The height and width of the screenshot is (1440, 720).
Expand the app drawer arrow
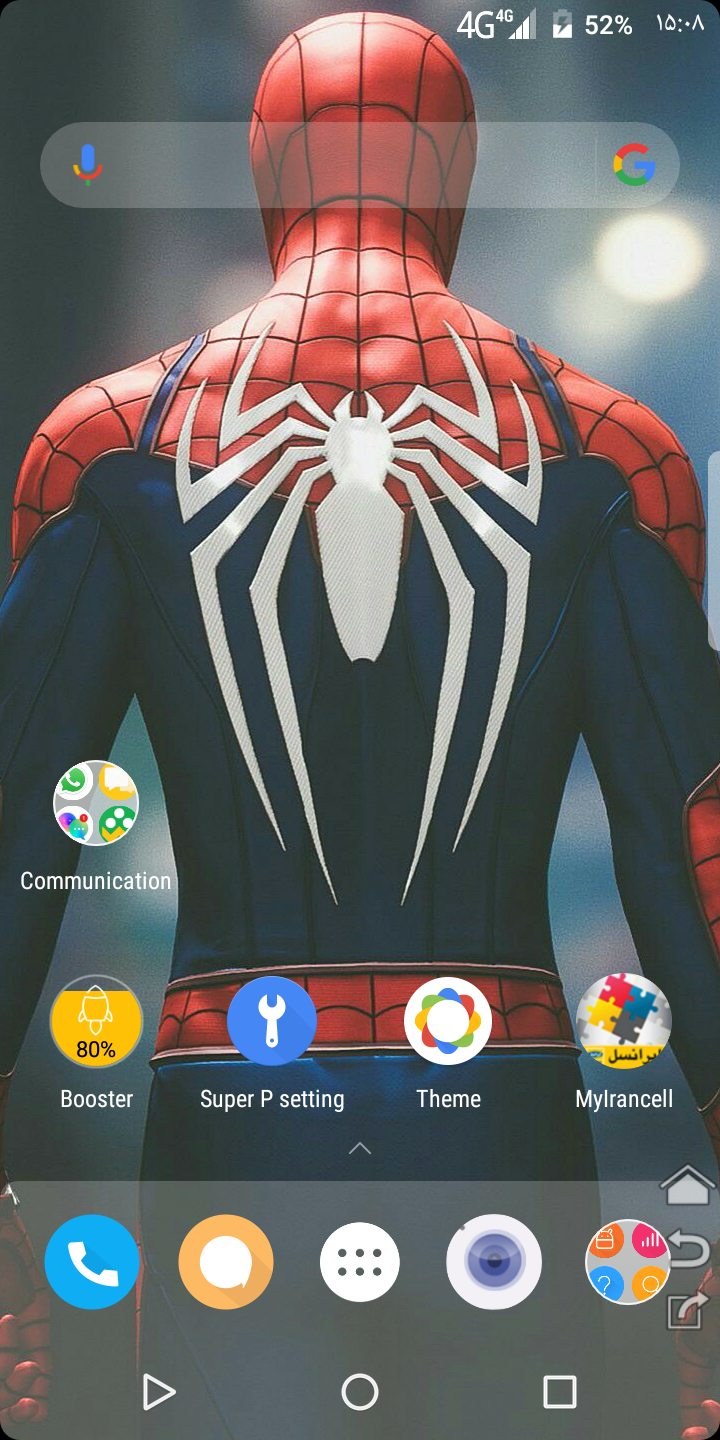[x=360, y=1149]
